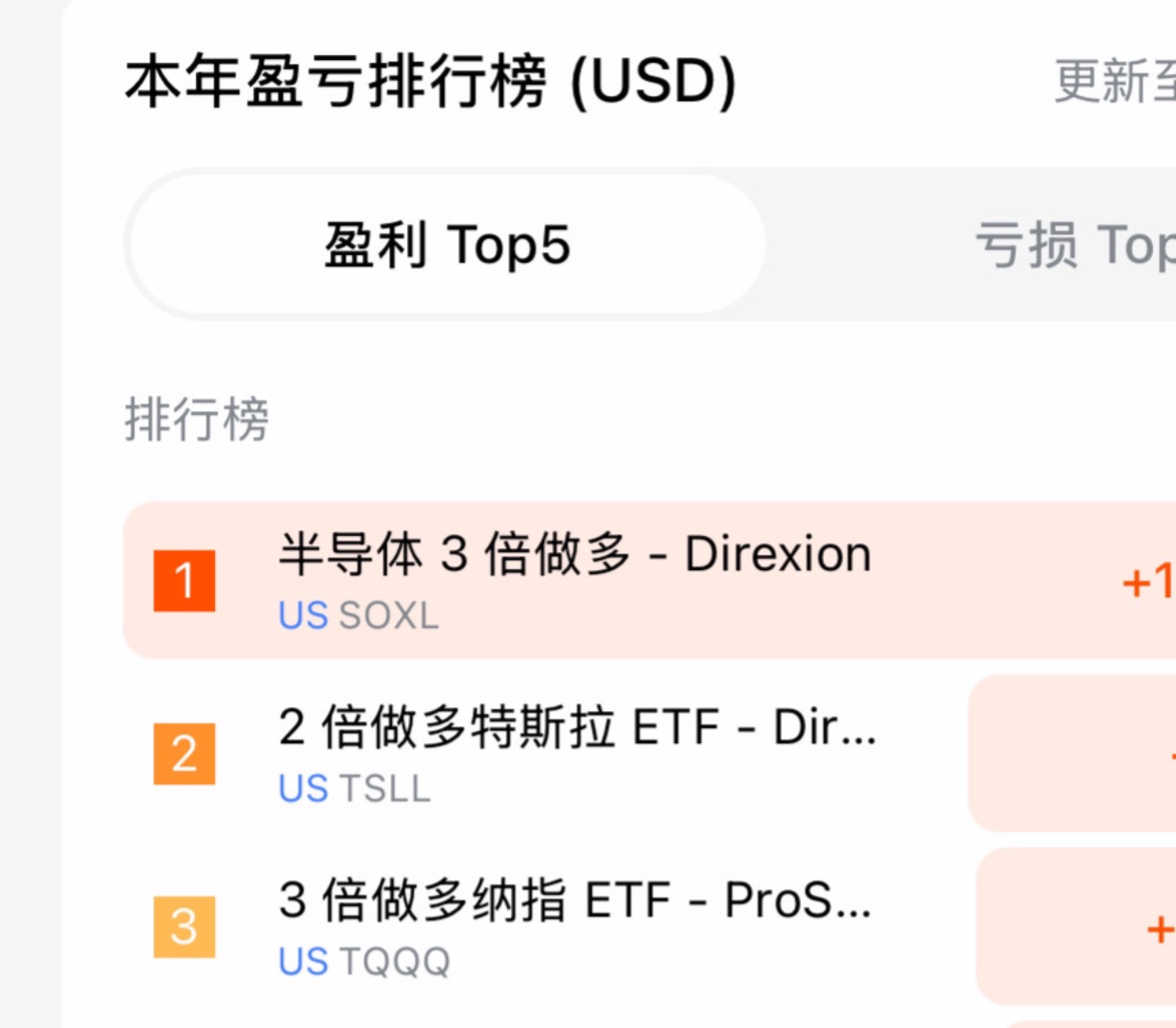The image size is (1176, 1028).
Task: Open the US SOXL ranking row
Action: point(574,580)
